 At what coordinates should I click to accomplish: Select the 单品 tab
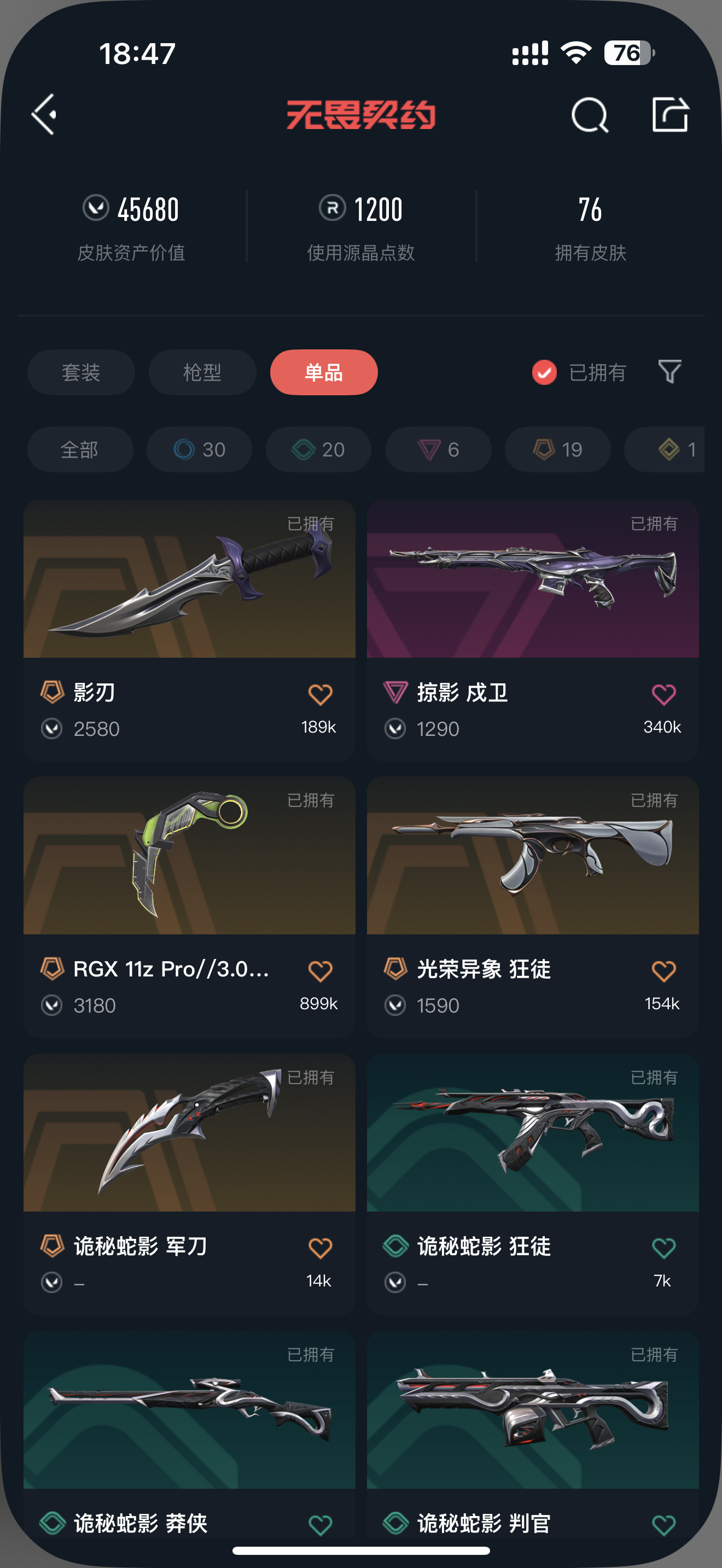coord(324,372)
